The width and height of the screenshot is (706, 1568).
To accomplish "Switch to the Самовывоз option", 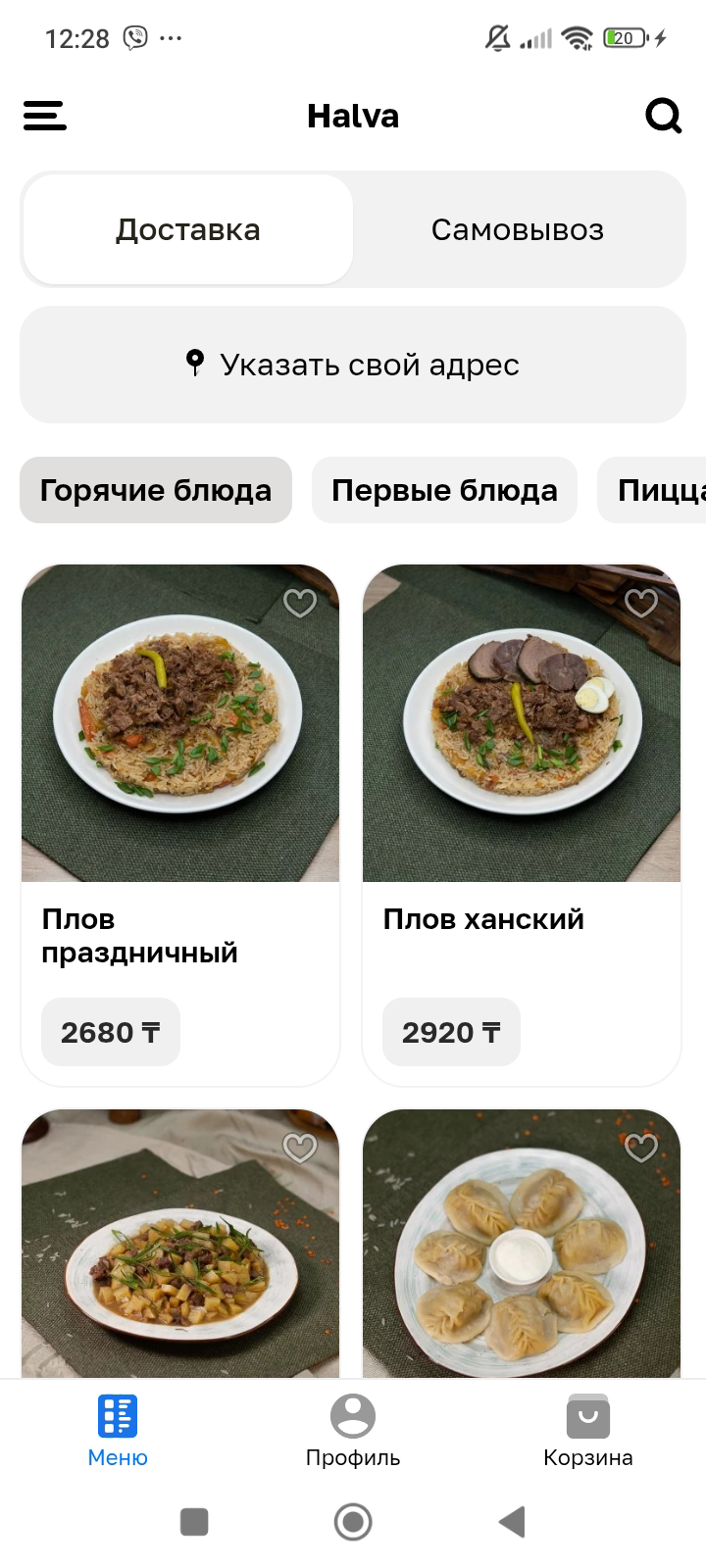I will (517, 230).
